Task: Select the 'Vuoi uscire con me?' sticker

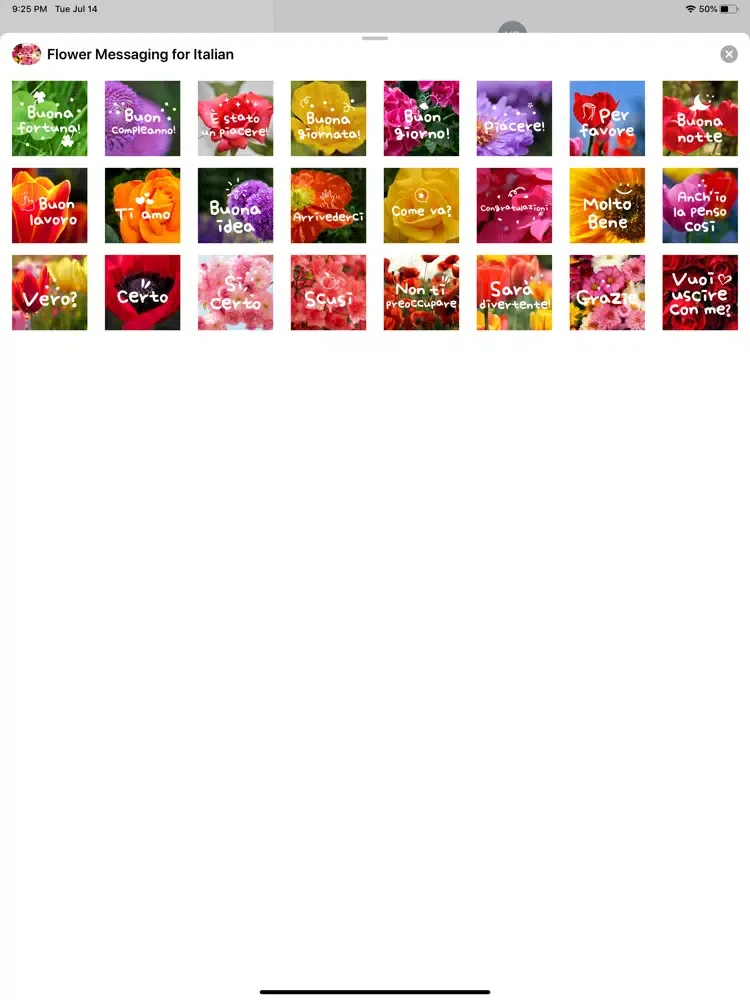Action: [x=700, y=292]
